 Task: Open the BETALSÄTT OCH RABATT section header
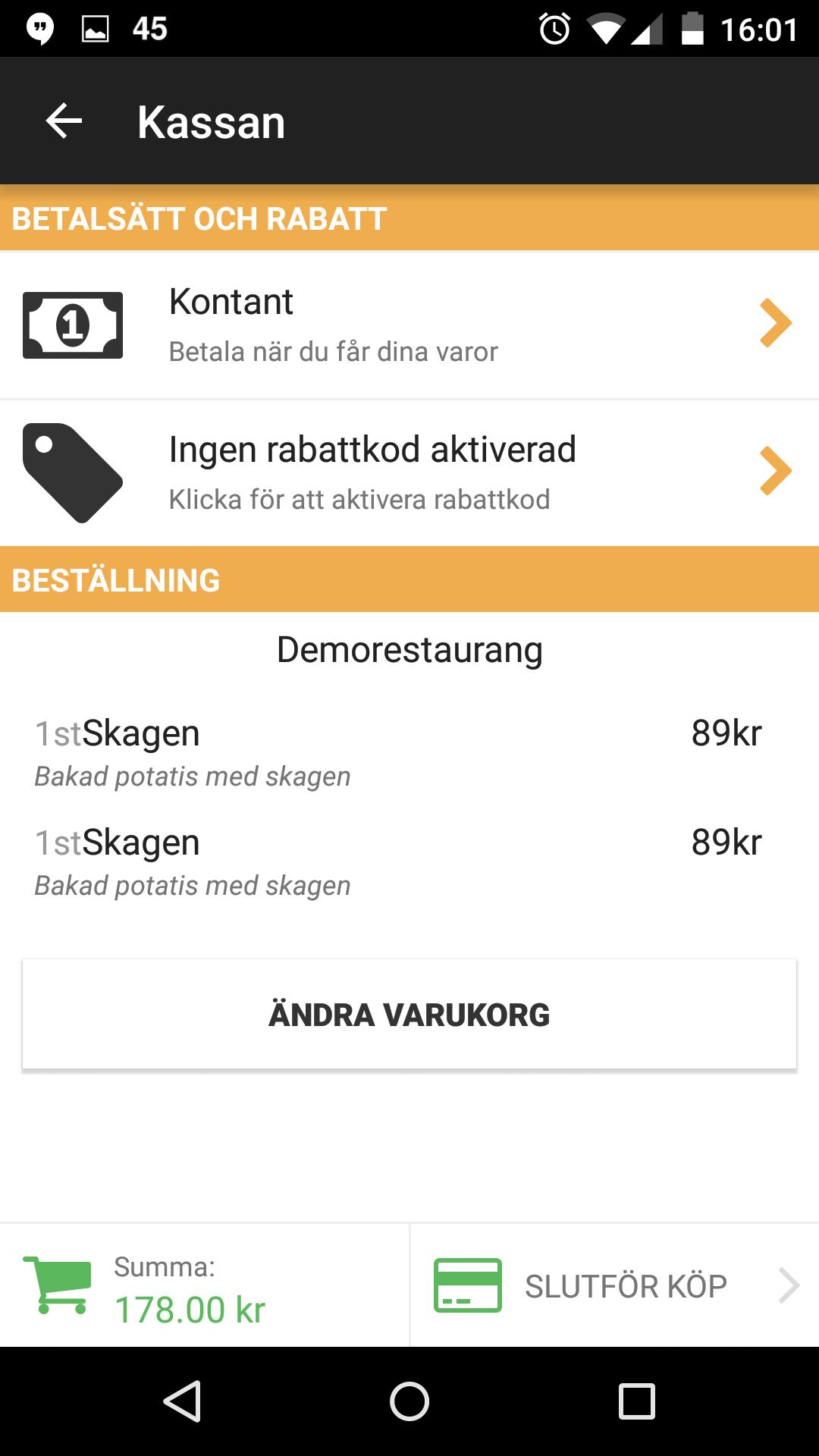(x=199, y=220)
